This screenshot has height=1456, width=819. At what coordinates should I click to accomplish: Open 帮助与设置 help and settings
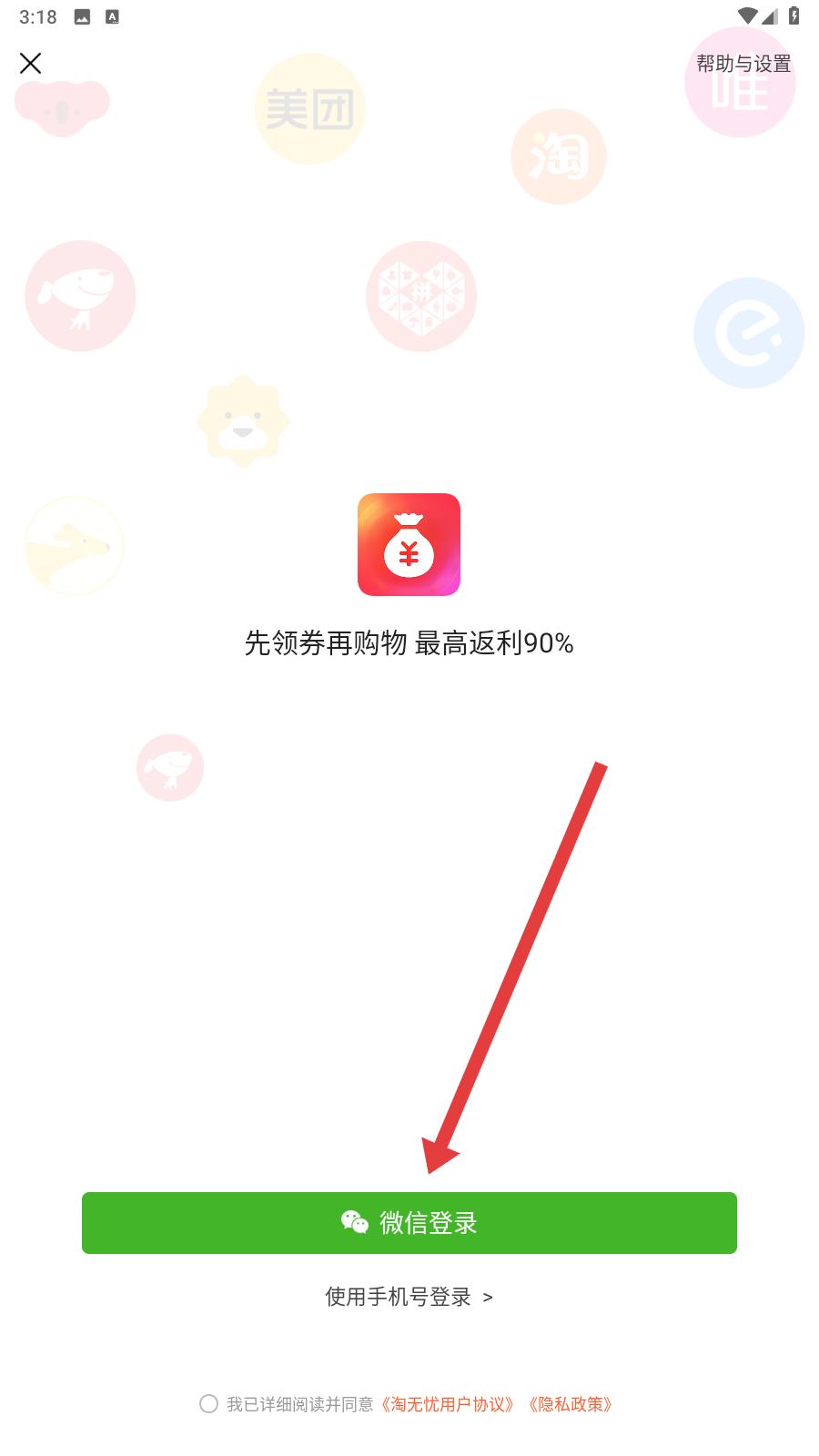[x=743, y=64]
